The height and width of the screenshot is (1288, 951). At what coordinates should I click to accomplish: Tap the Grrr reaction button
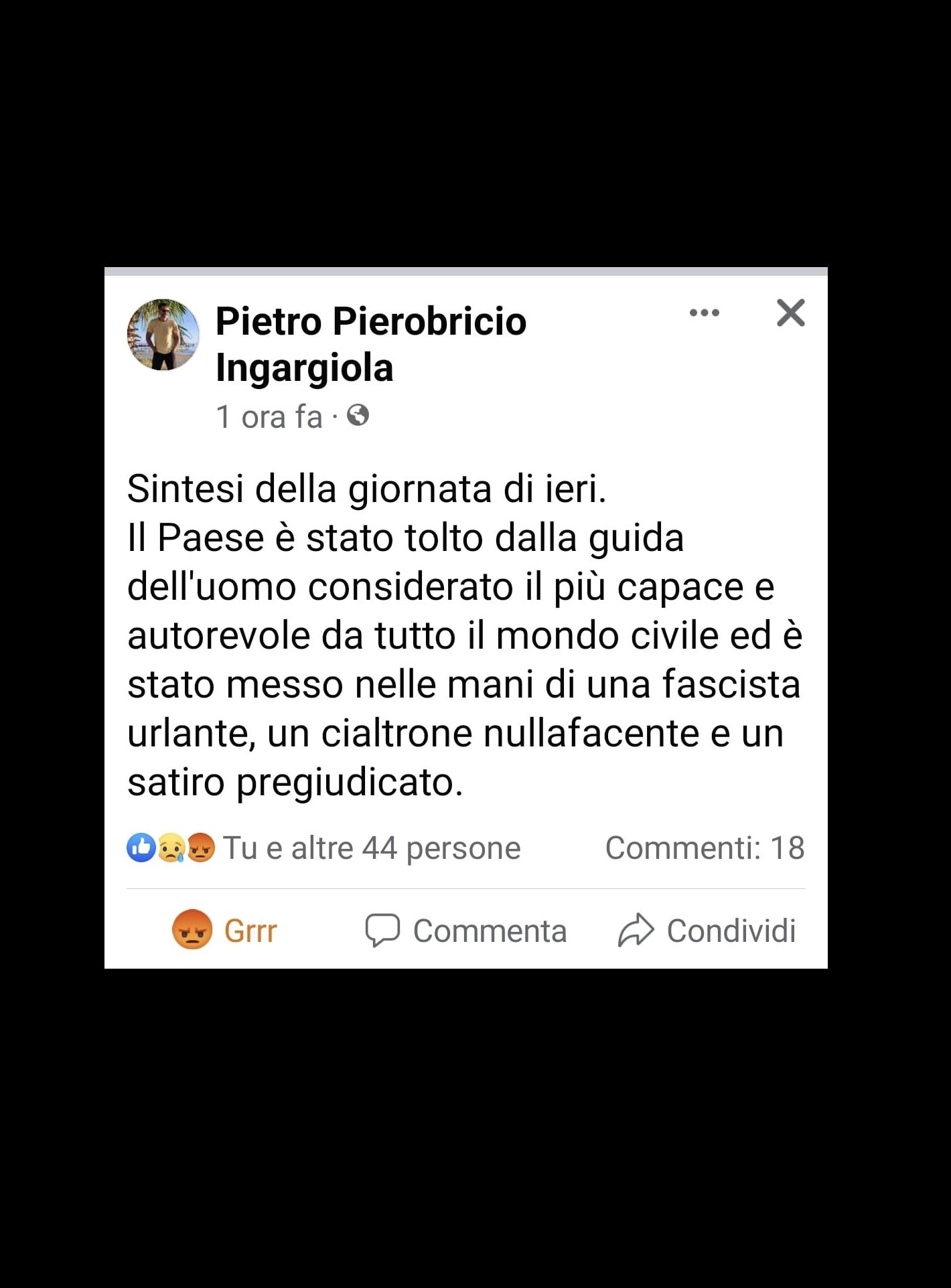coord(224,930)
